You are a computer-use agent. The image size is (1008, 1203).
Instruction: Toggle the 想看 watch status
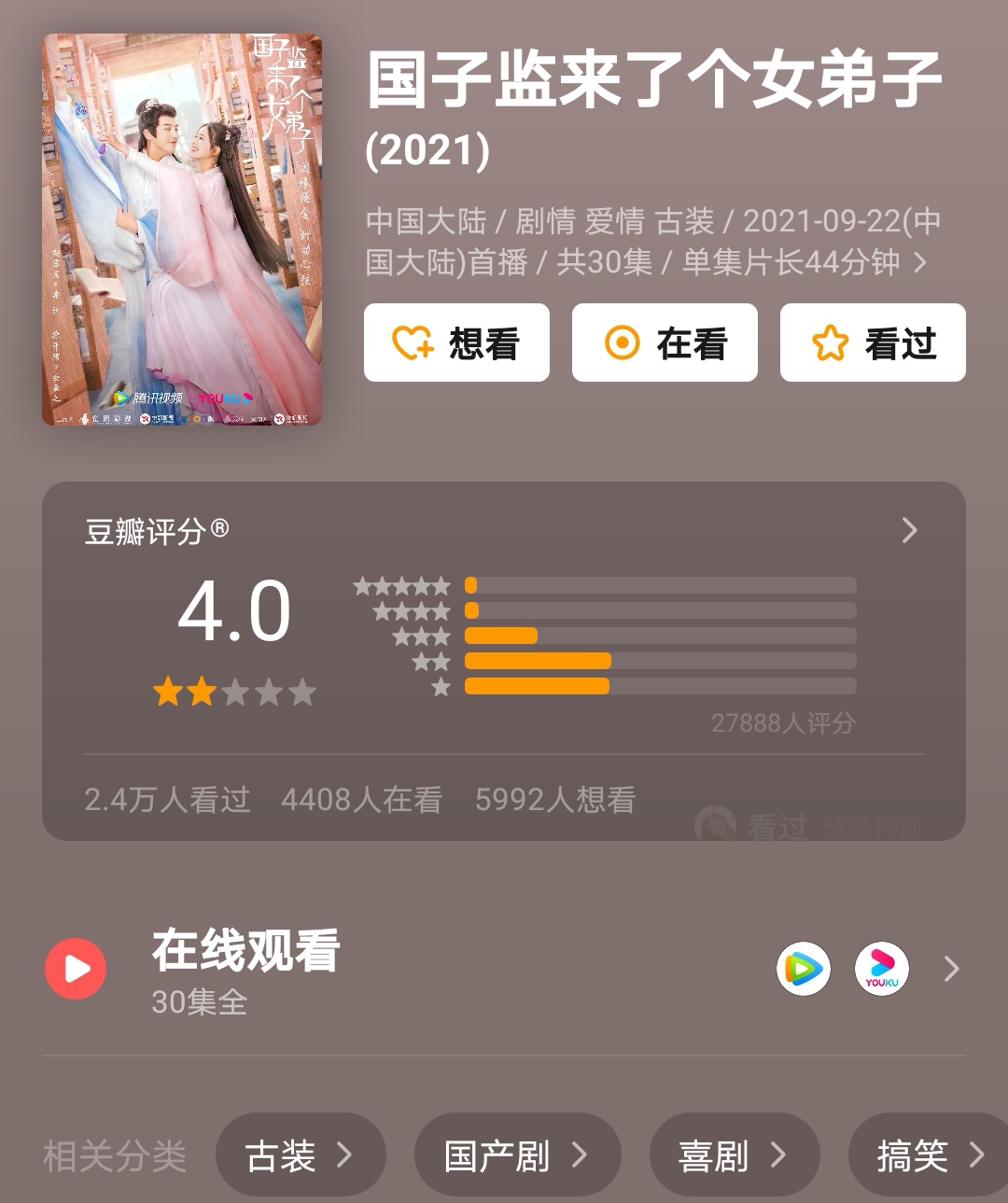pos(456,343)
